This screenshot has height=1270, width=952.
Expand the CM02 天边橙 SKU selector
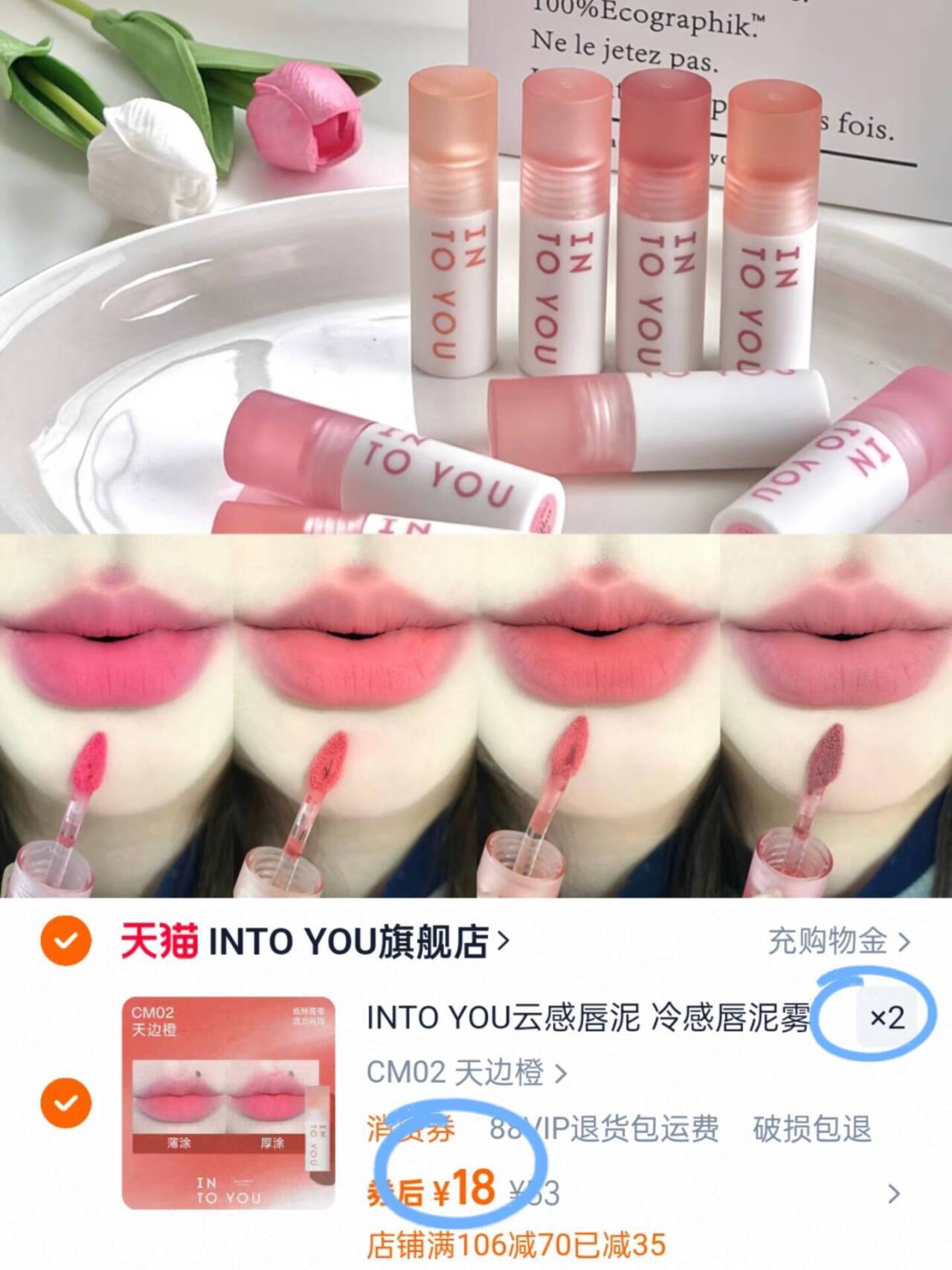click(x=461, y=1073)
